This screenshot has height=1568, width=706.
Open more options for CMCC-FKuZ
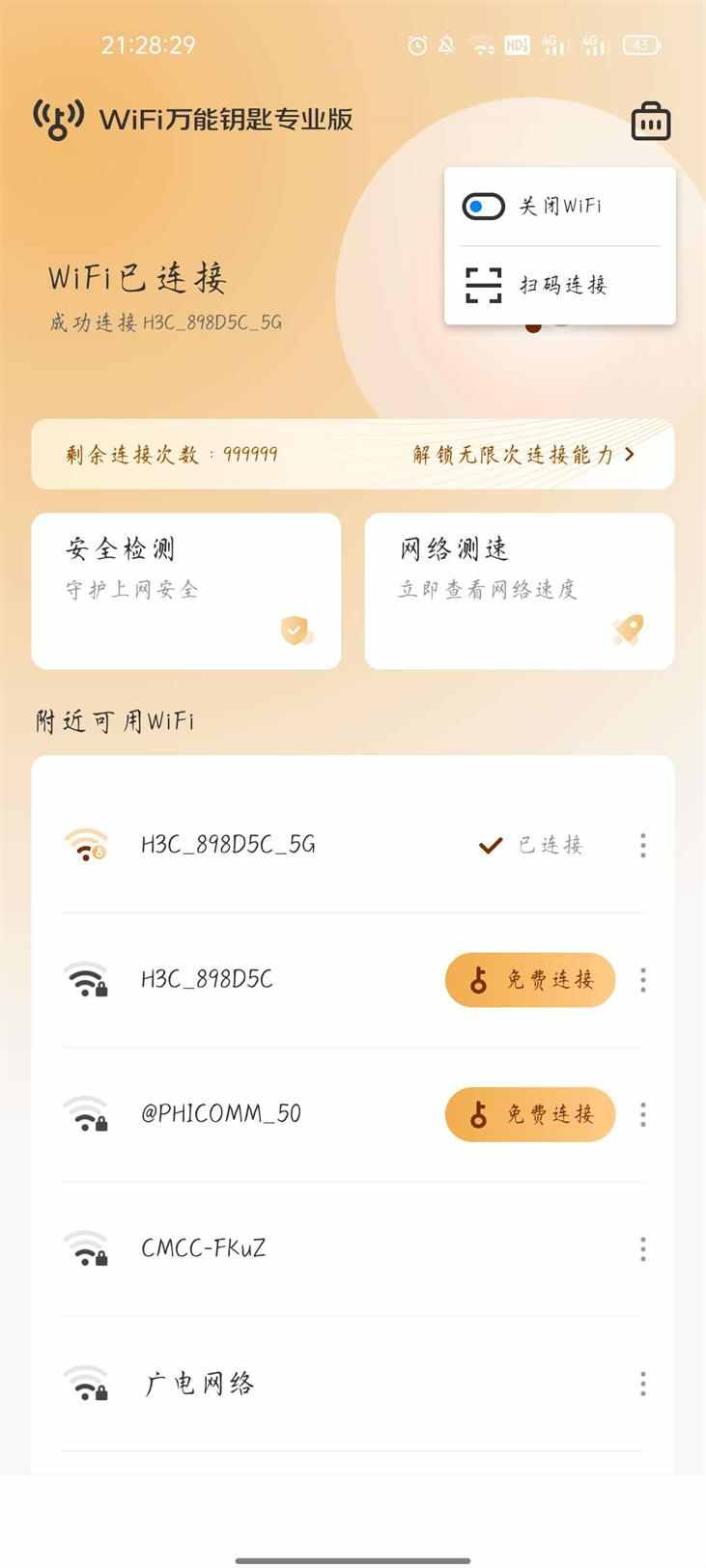click(643, 1249)
